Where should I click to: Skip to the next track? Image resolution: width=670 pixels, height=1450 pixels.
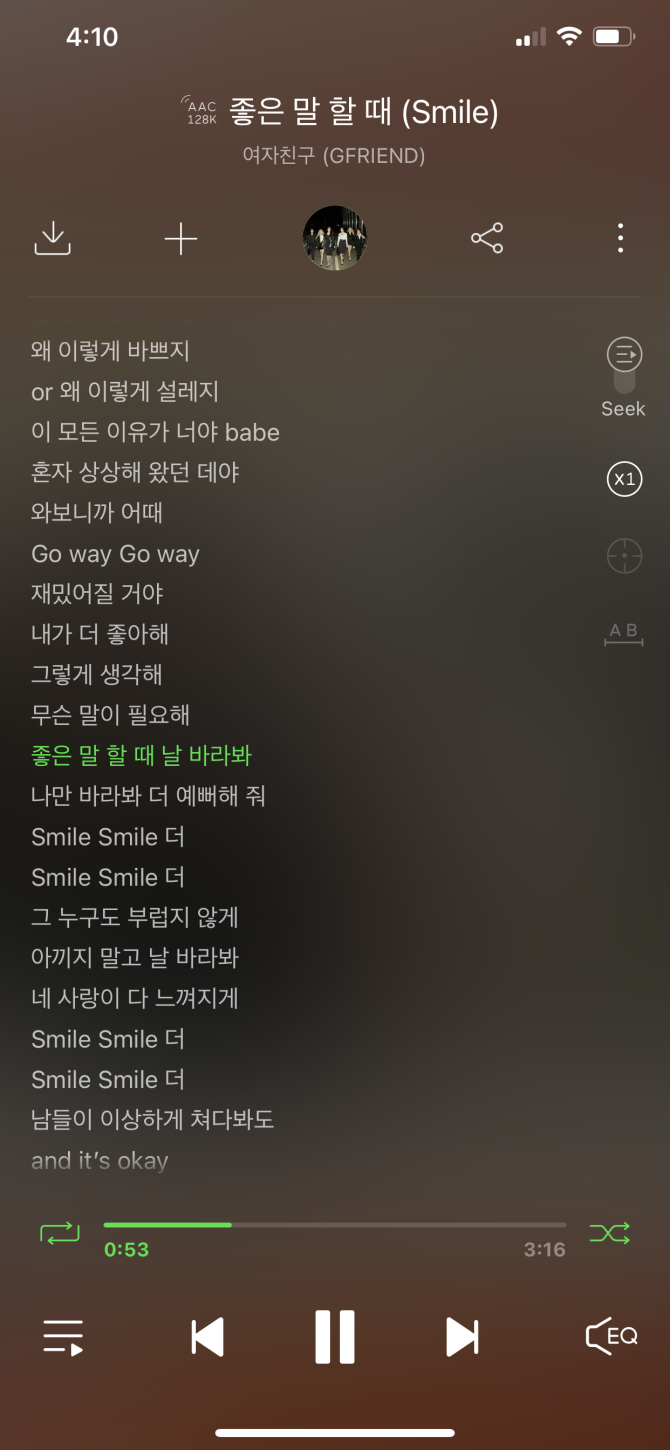coord(462,1336)
